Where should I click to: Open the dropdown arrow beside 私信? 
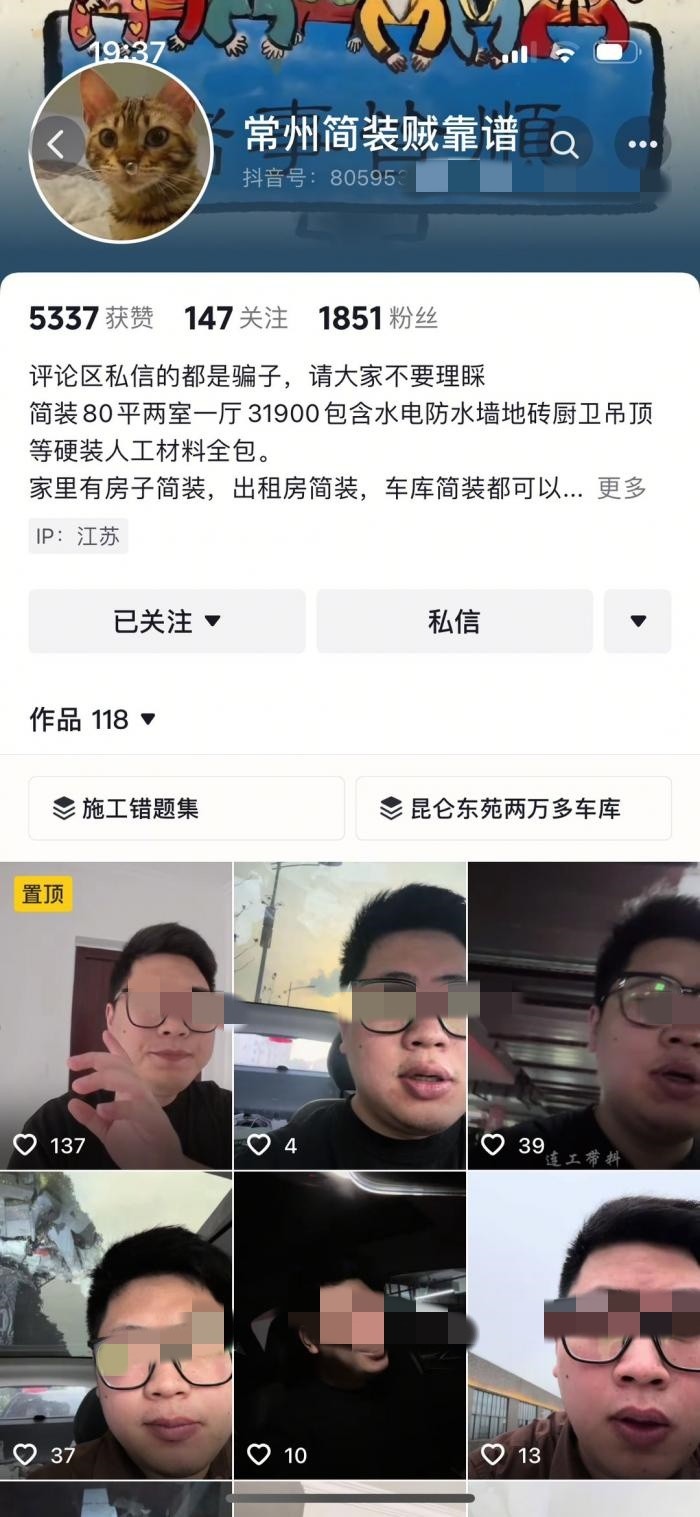tap(637, 621)
